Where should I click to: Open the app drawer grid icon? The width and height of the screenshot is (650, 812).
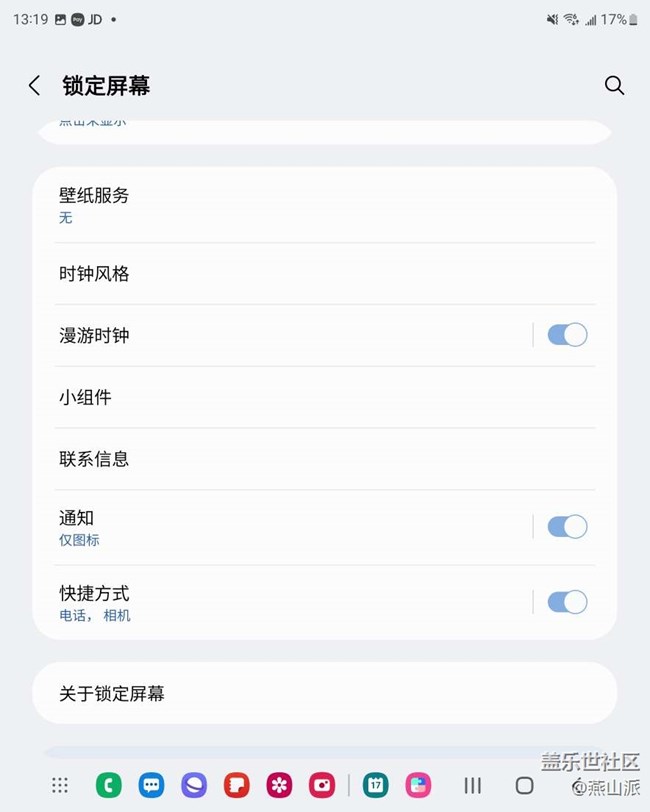tap(60, 785)
